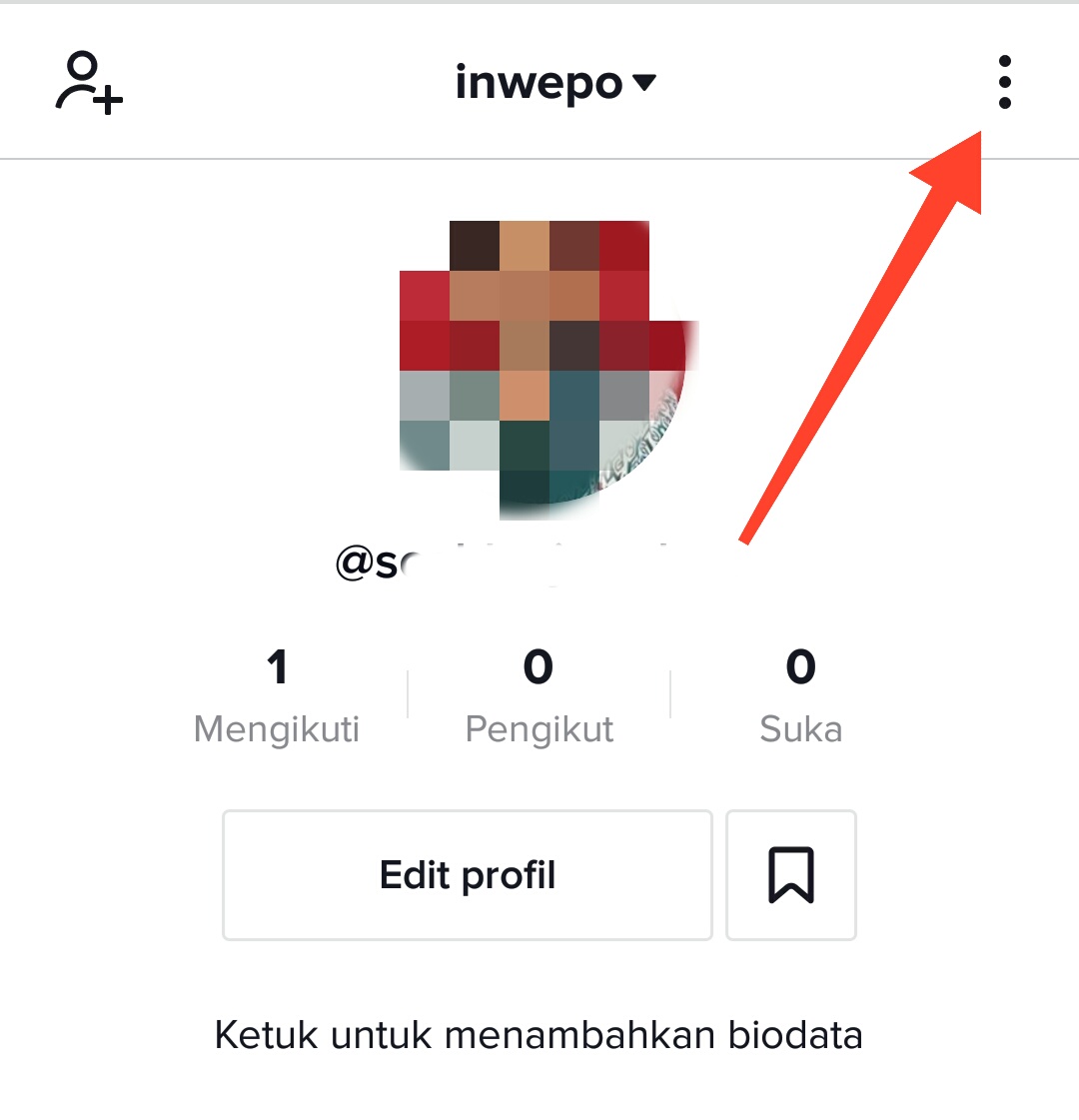View the Suka likes count
Image resolution: width=1079 pixels, height=1120 pixels.
tap(802, 727)
